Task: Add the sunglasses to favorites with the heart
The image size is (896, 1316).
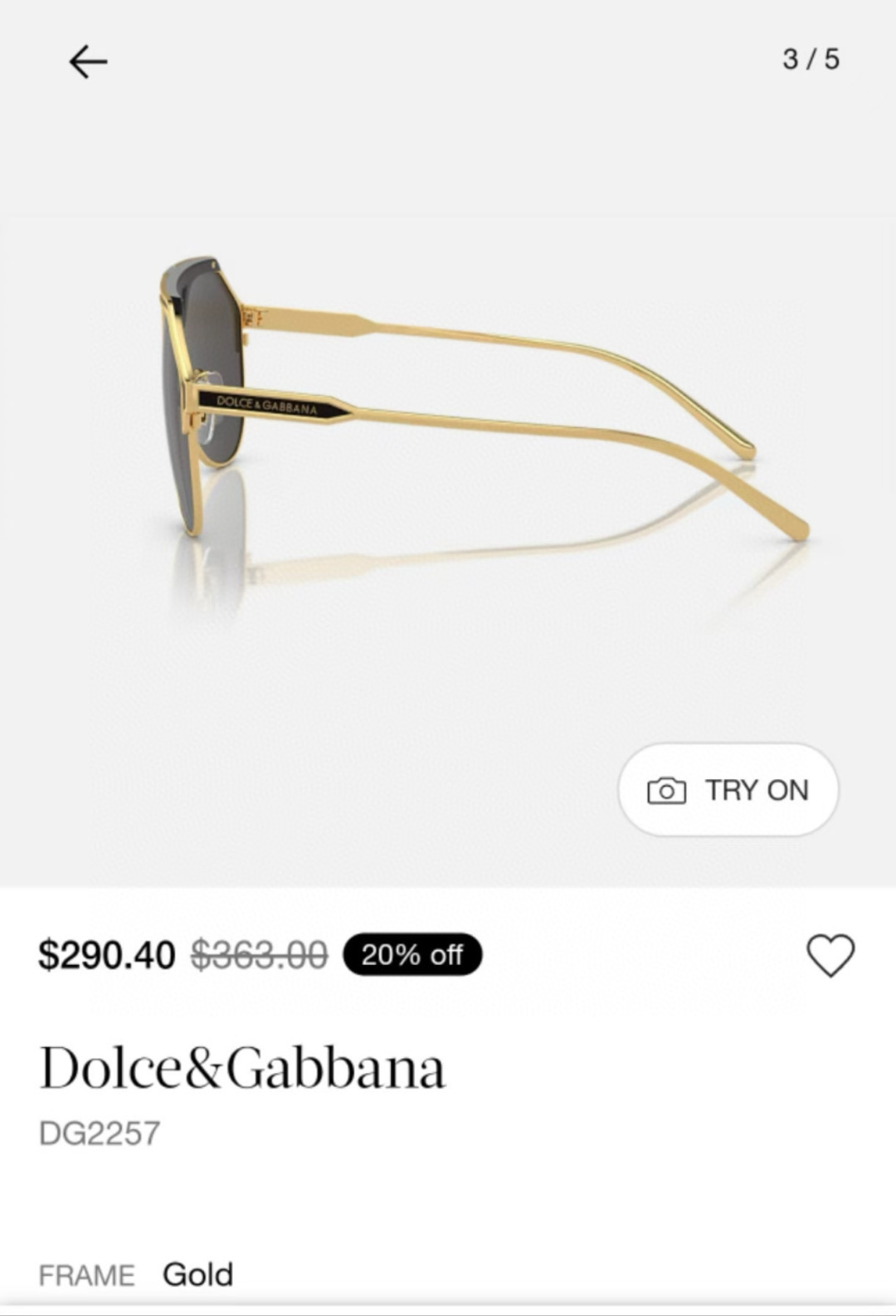Action: point(830,955)
